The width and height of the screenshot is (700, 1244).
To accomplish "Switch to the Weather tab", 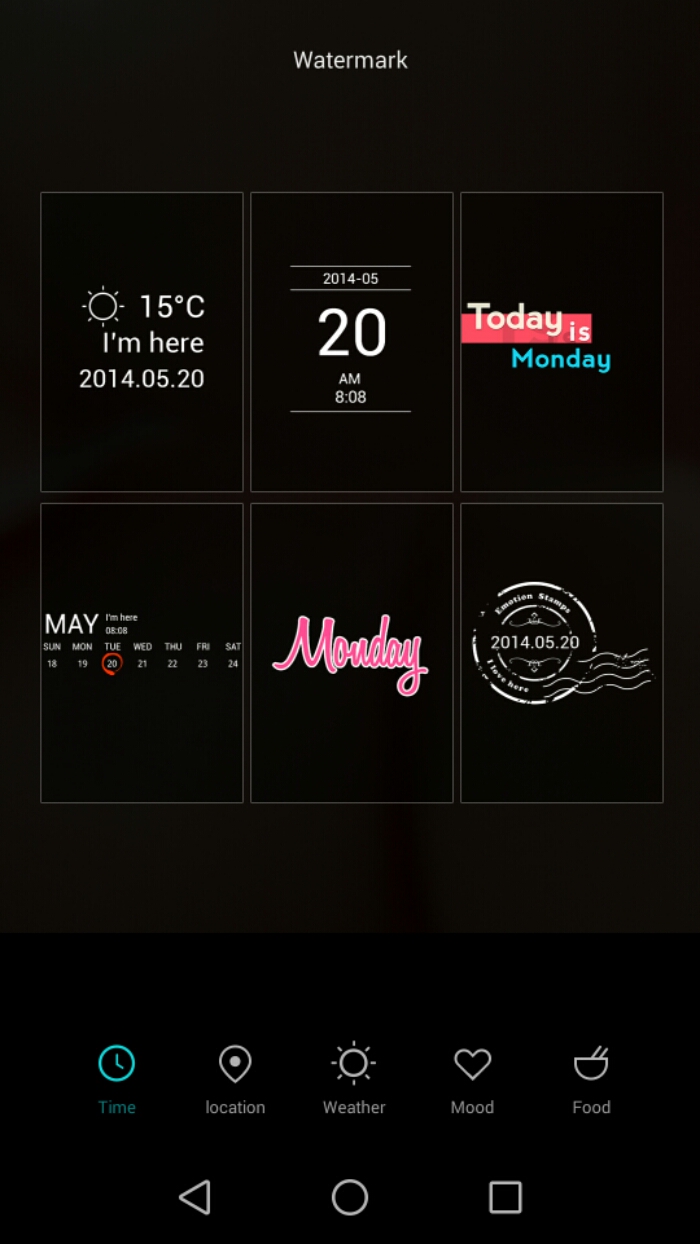I will [353, 1078].
